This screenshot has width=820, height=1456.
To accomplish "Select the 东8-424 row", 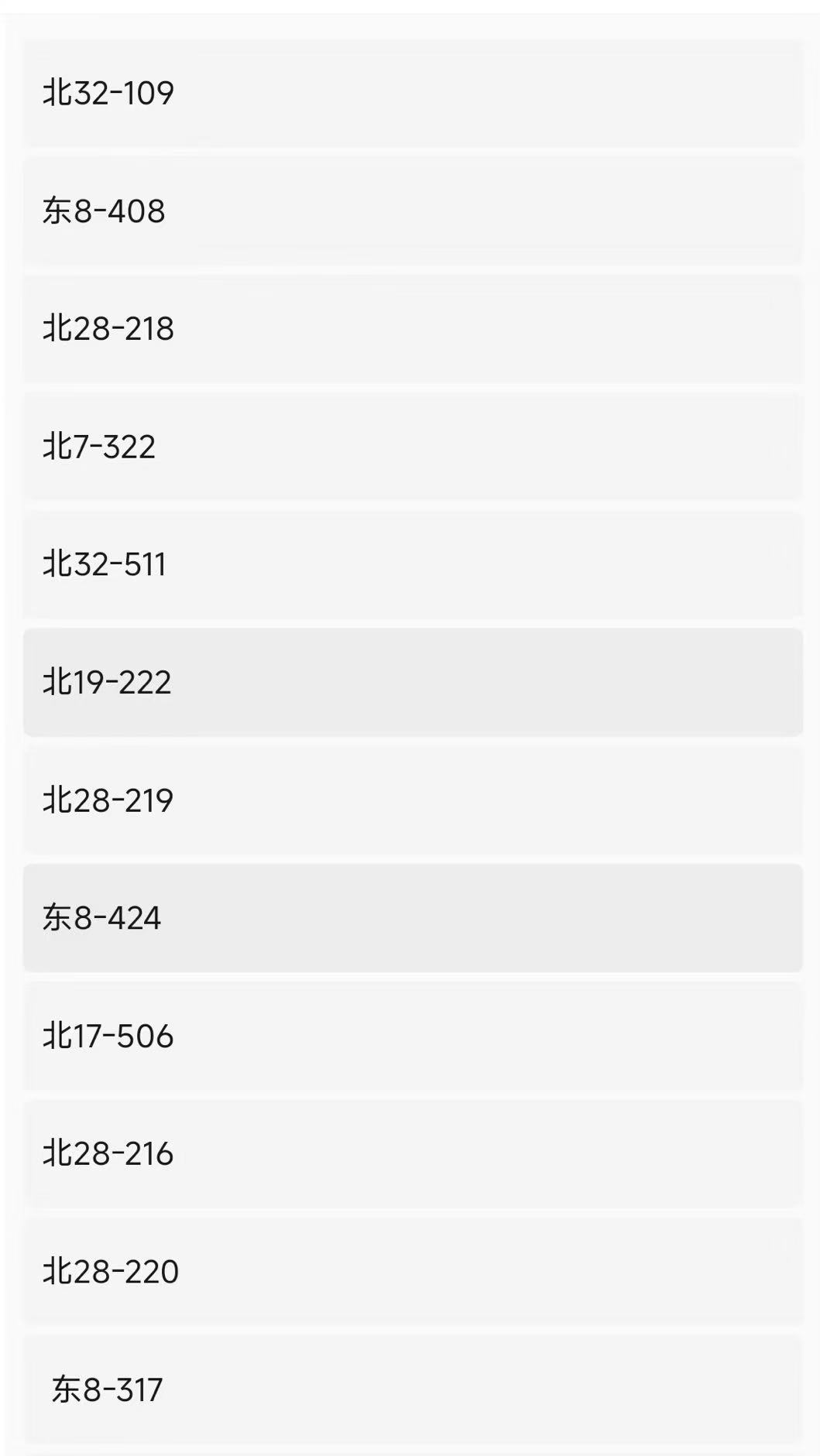I will pos(412,918).
